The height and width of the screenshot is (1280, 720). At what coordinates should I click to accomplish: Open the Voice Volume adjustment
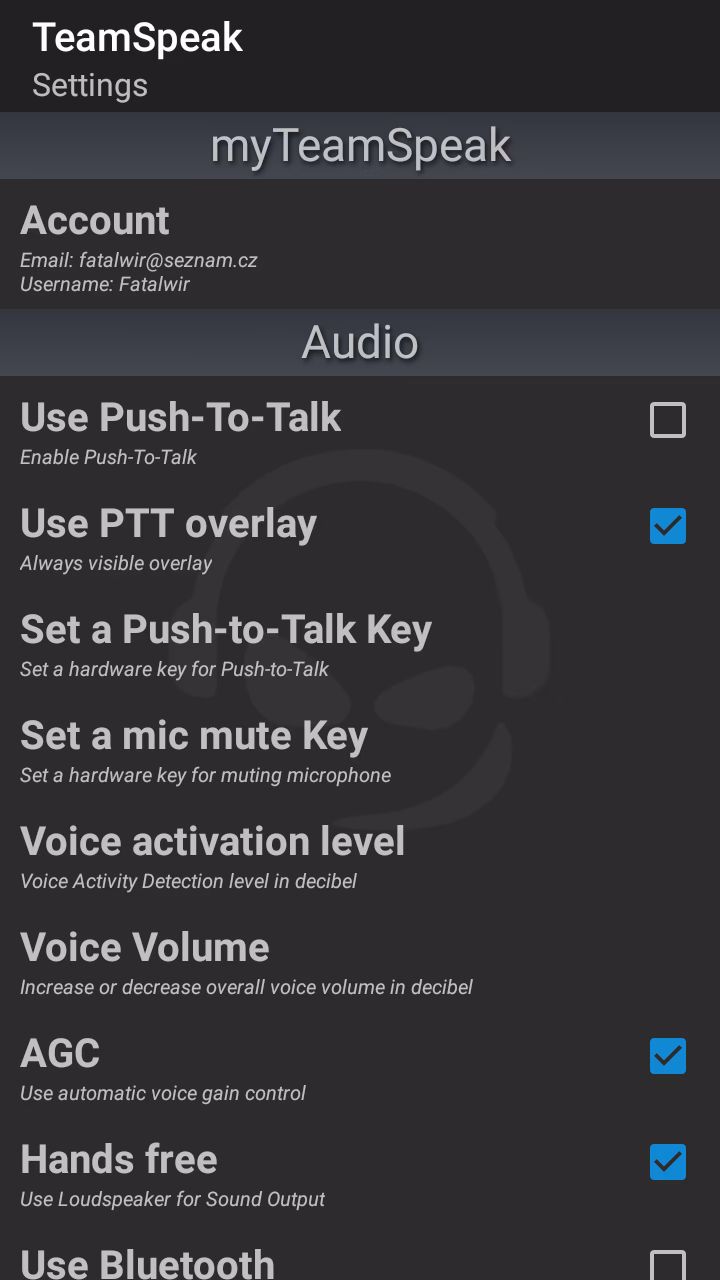point(144,948)
